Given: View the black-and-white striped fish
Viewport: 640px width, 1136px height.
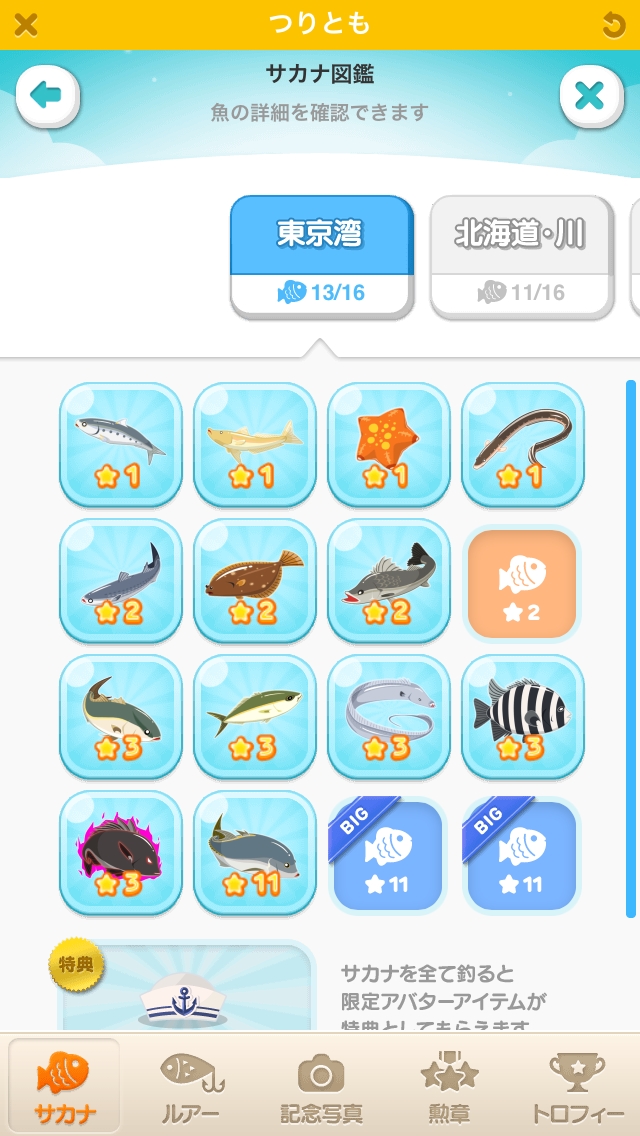Looking at the screenshot, I should [x=522, y=716].
